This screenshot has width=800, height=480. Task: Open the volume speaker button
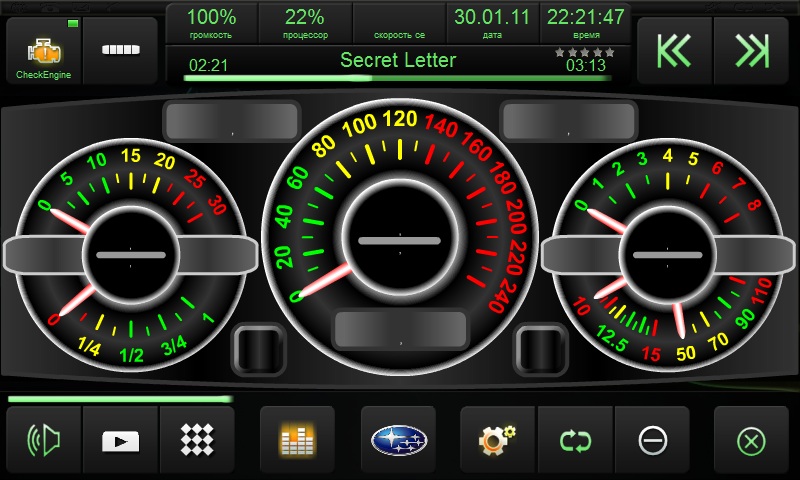click(x=44, y=440)
